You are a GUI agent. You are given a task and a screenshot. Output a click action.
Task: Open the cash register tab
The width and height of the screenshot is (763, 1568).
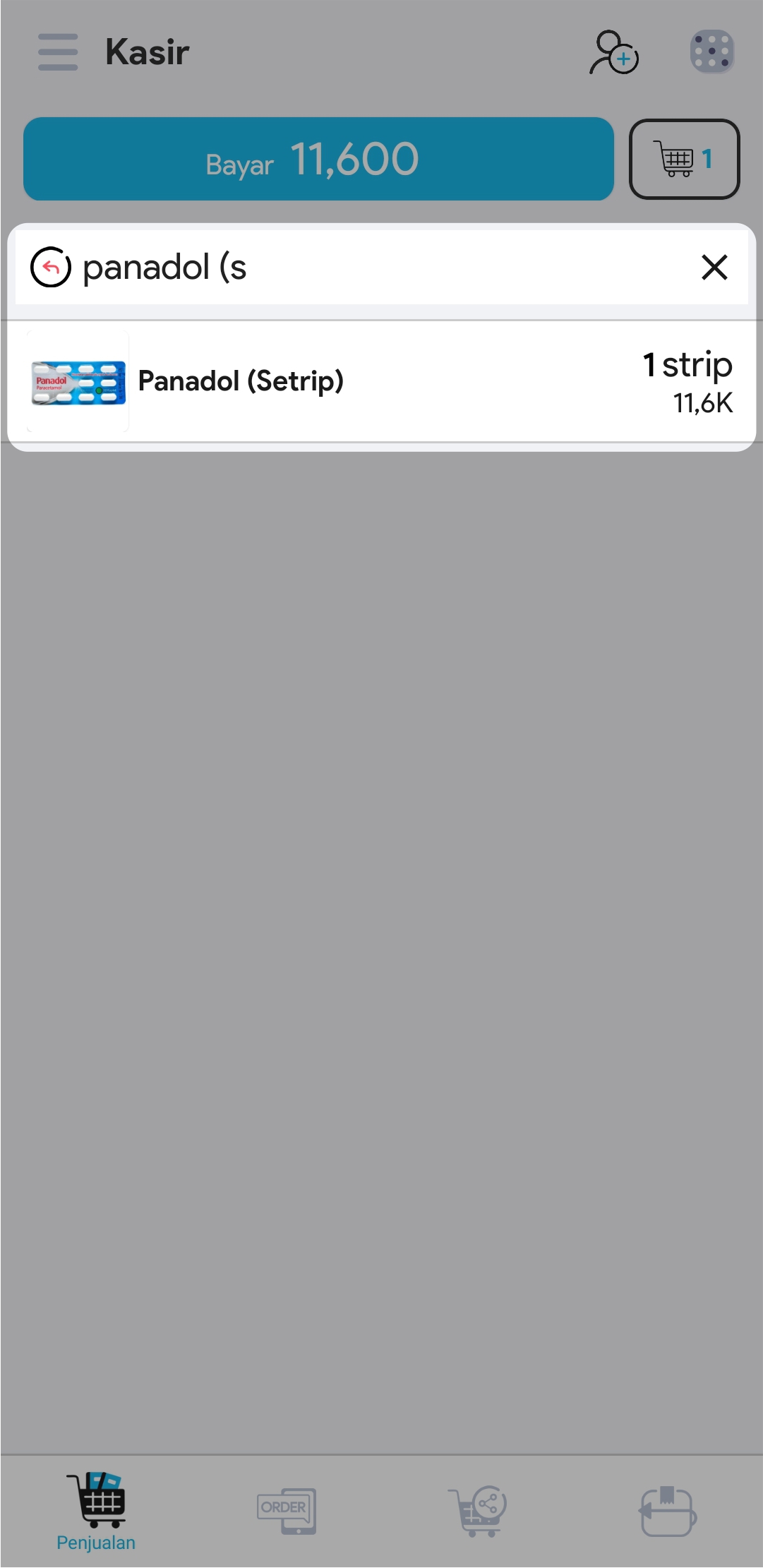(x=668, y=1511)
